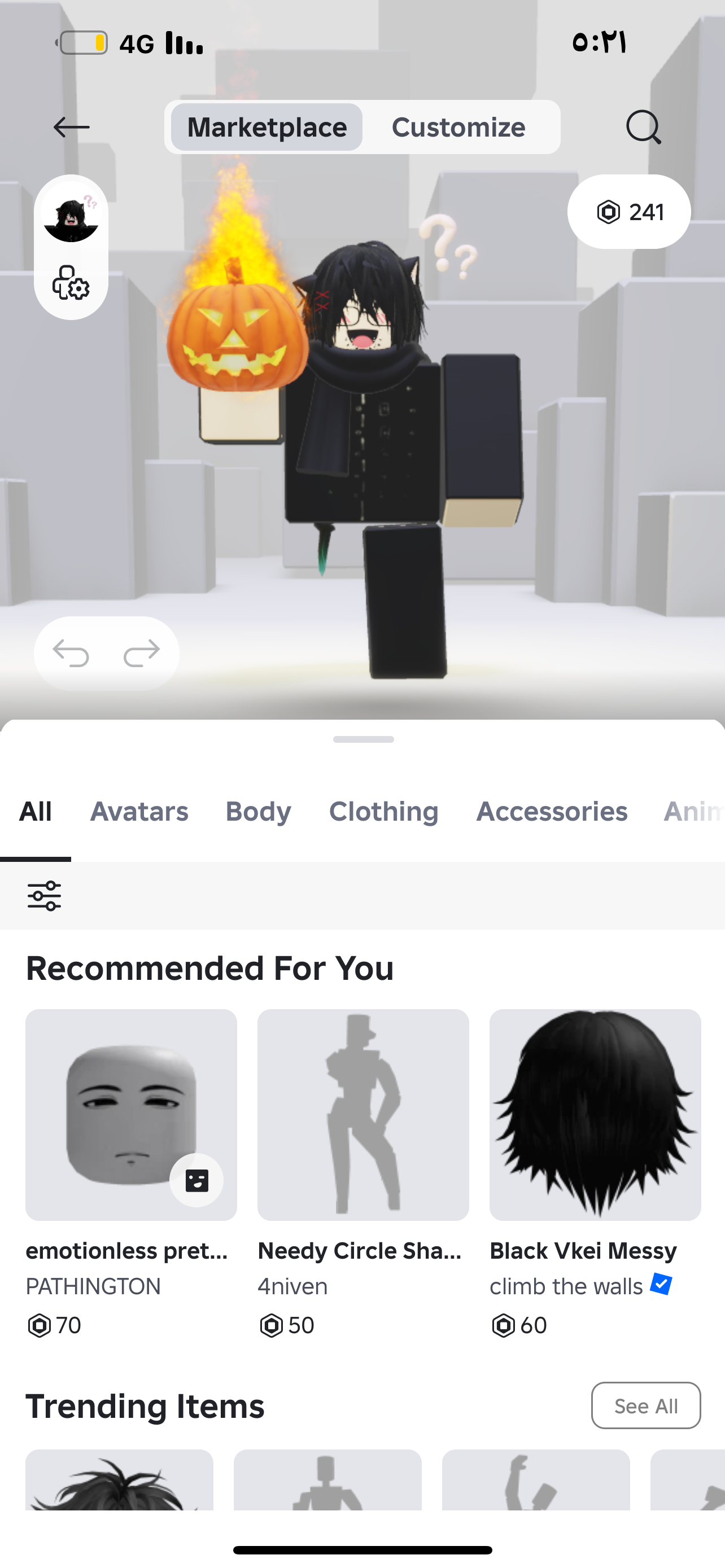Viewport: 725px width, 1568px height.
Task: Switch to the Body category tab
Action: [258, 812]
